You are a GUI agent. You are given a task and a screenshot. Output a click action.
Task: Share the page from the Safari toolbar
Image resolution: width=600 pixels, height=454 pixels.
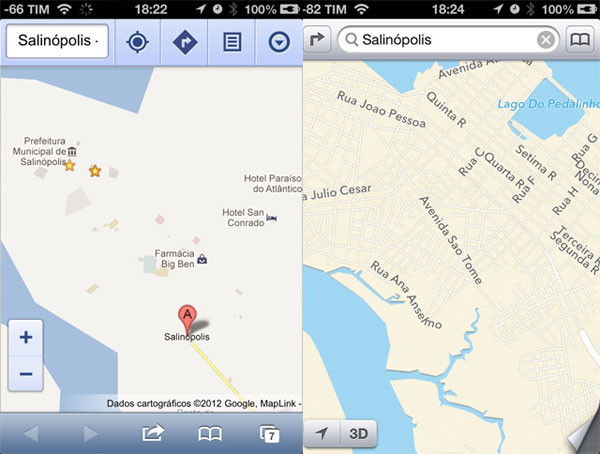point(153,433)
